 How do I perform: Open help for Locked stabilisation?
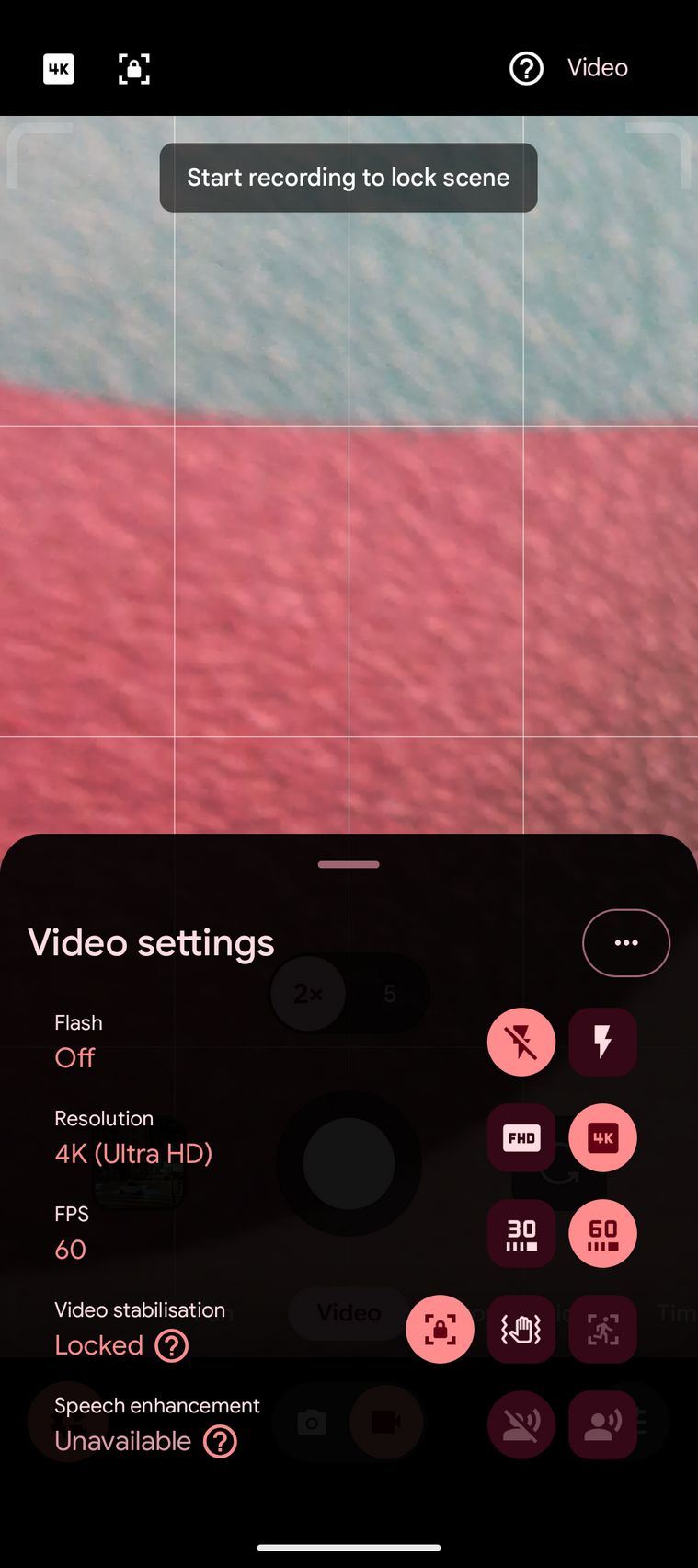point(172,1345)
